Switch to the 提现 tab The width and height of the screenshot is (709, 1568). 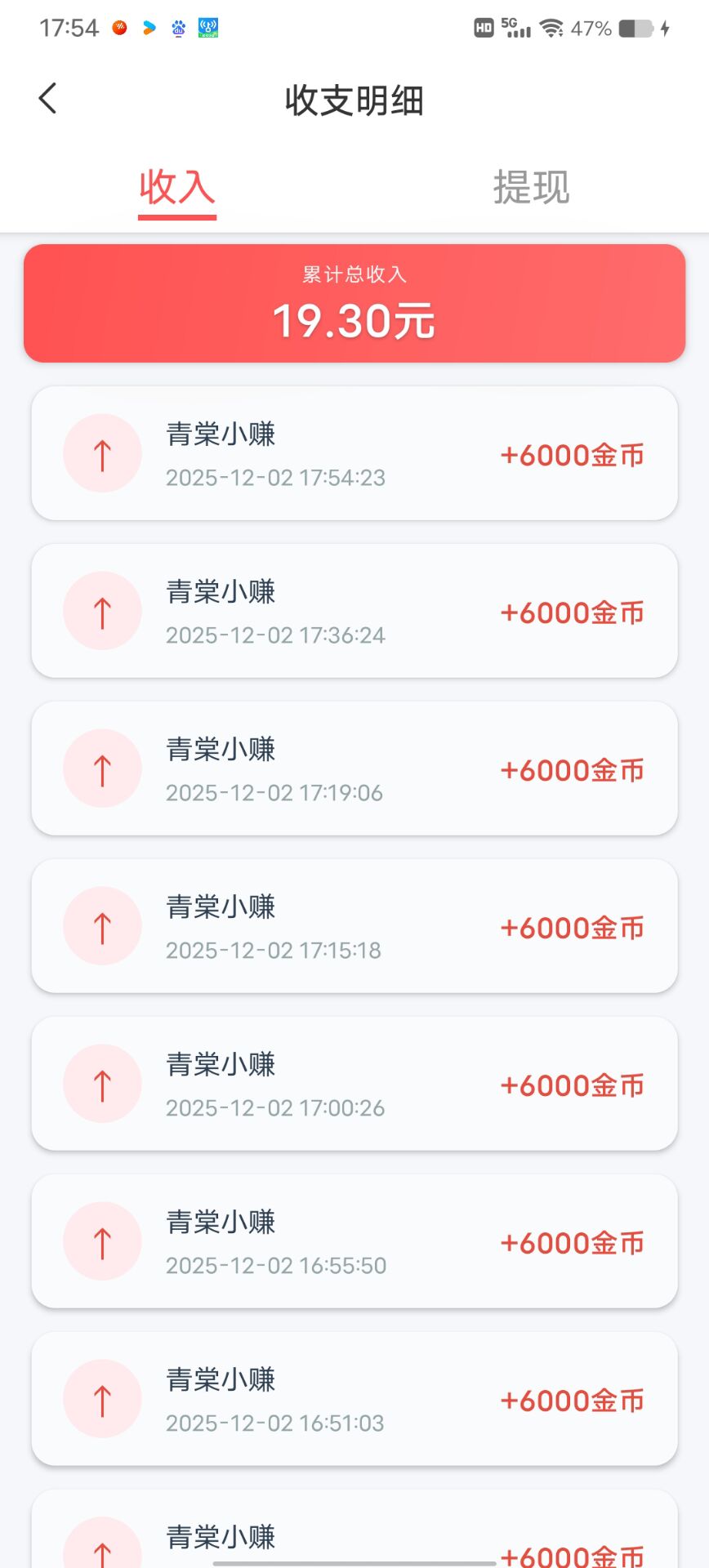531,187
